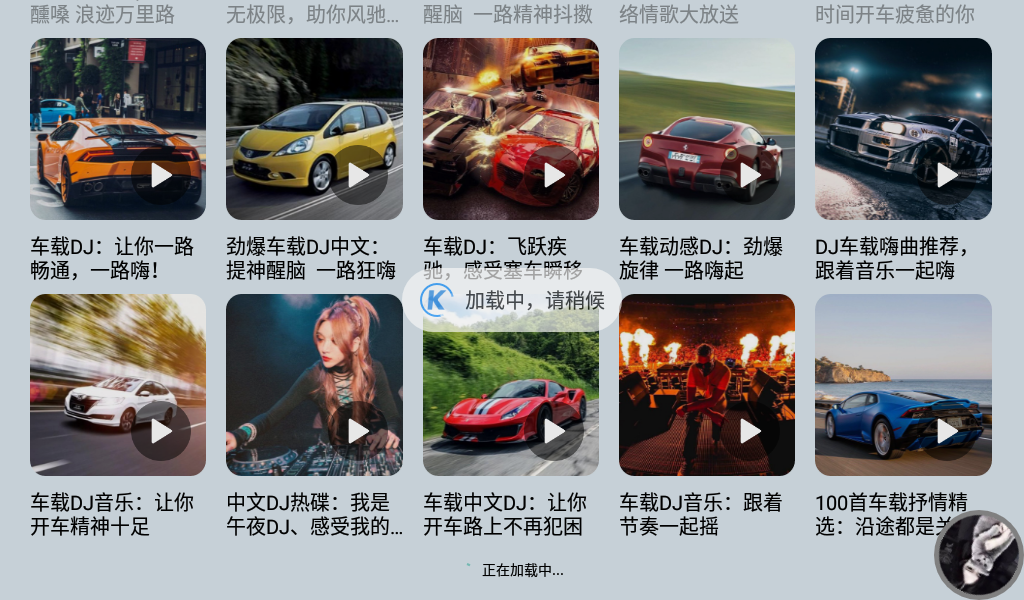Image resolution: width=1024 pixels, height=600 pixels.
Task: Open playlist 车载DJ：让你一路畅通，一路嗨！
Action: click(x=117, y=128)
